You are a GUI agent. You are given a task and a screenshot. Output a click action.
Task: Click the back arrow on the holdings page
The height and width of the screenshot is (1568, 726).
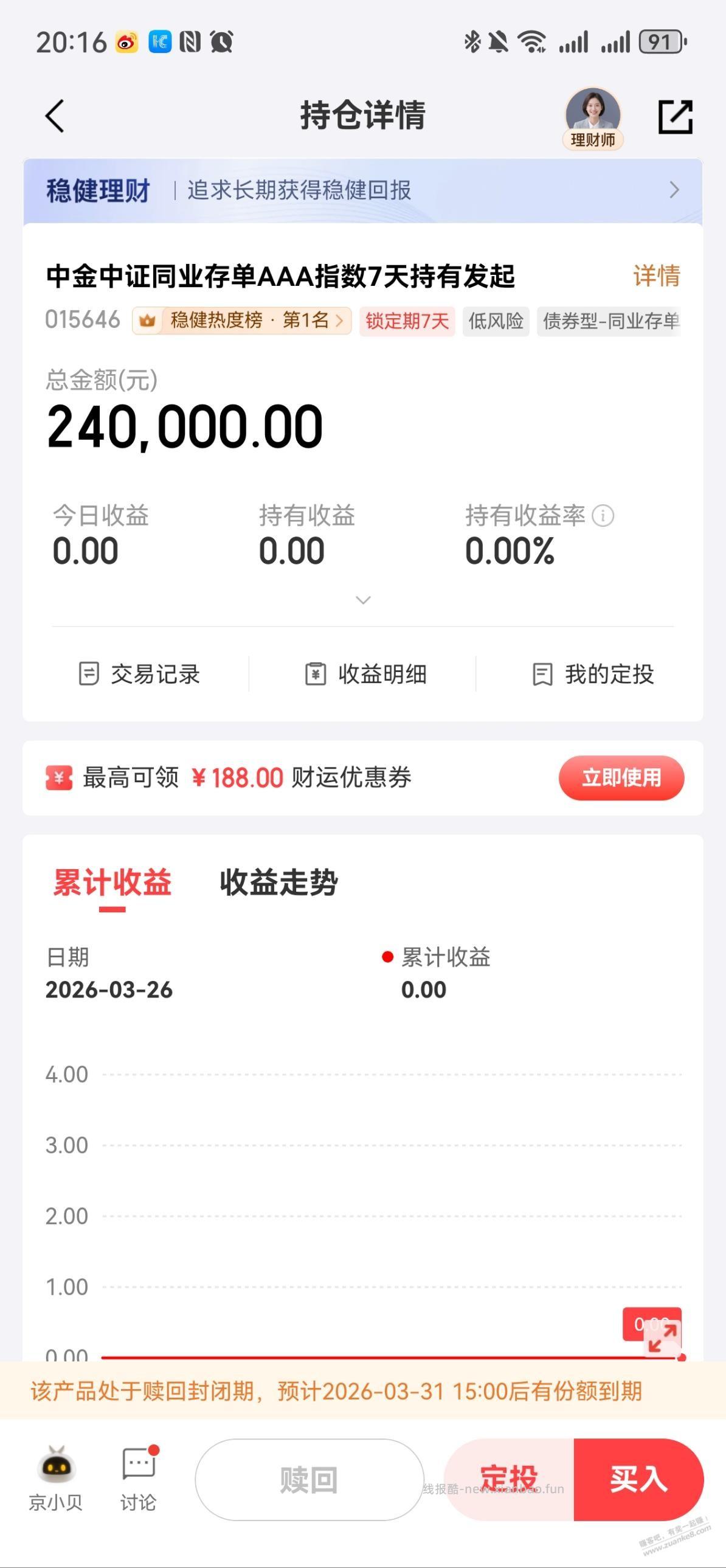pos(54,116)
